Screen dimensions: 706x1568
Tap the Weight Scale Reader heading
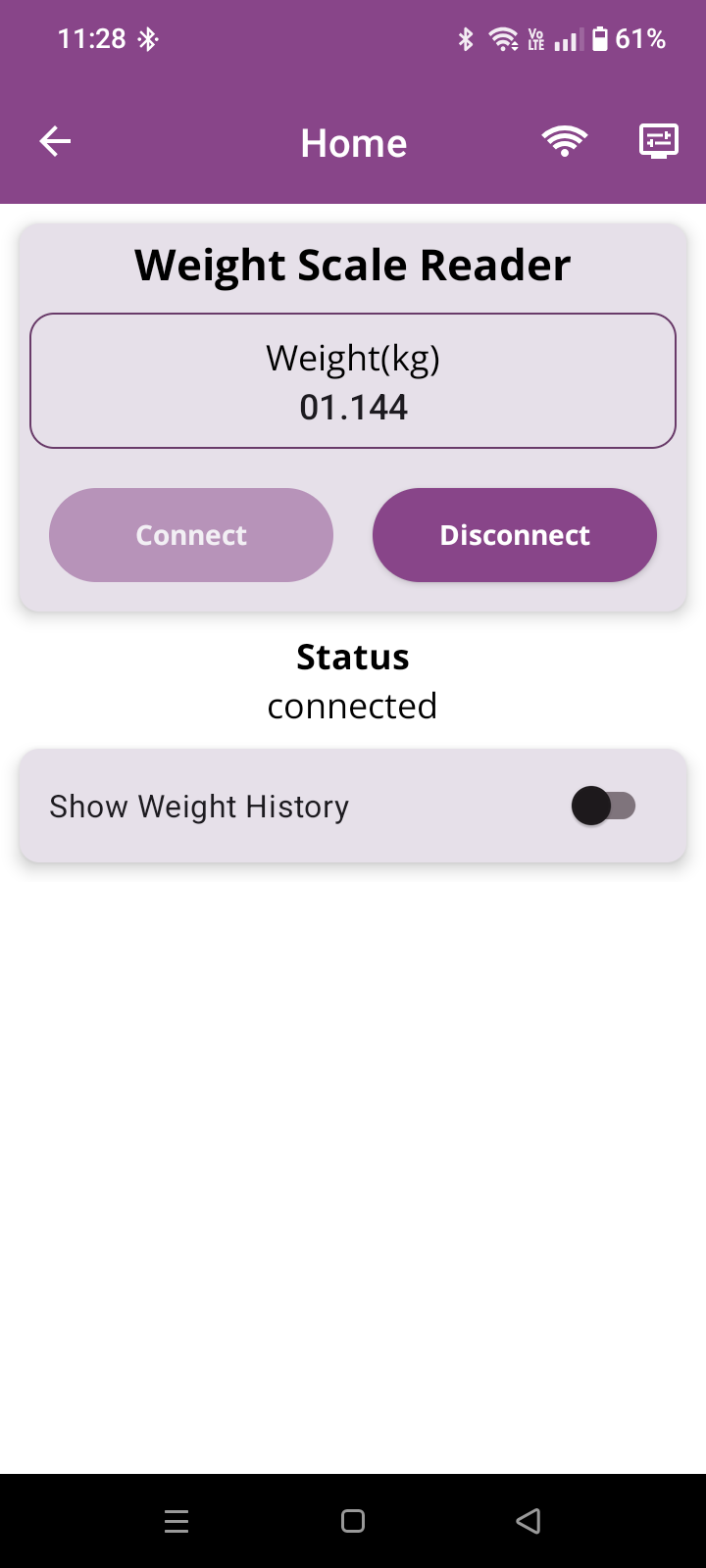point(353,263)
